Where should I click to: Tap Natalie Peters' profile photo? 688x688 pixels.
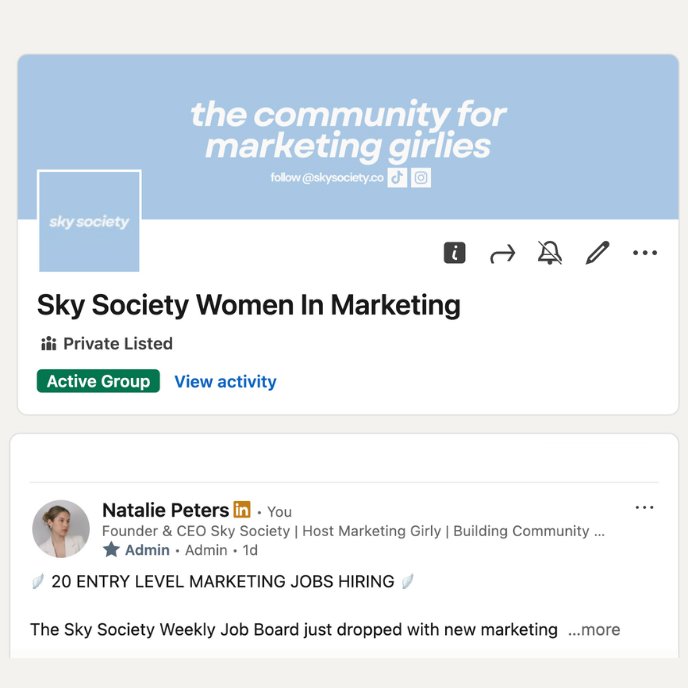coord(61,529)
